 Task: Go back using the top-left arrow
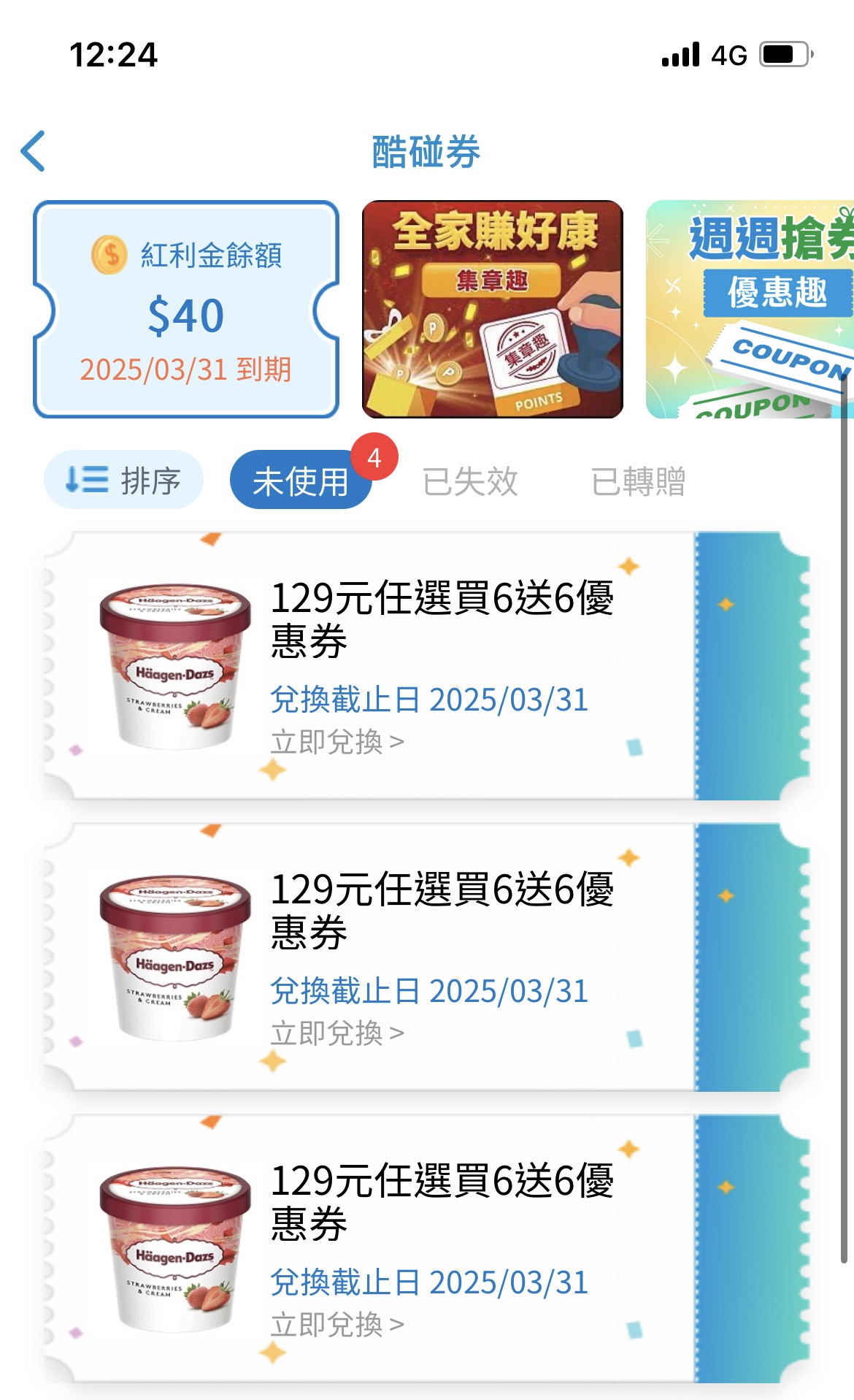pyautogui.click(x=33, y=151)
